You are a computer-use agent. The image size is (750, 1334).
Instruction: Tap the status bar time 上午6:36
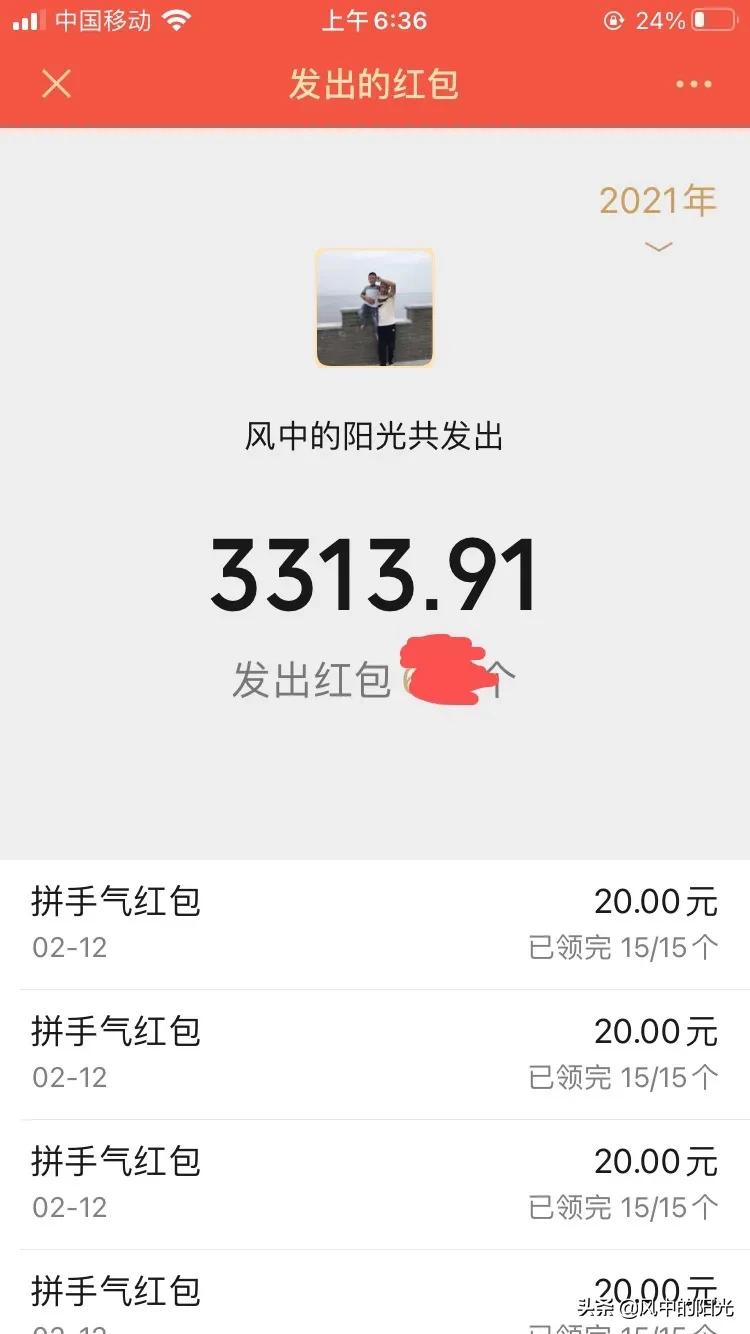(x=373, y=20)
